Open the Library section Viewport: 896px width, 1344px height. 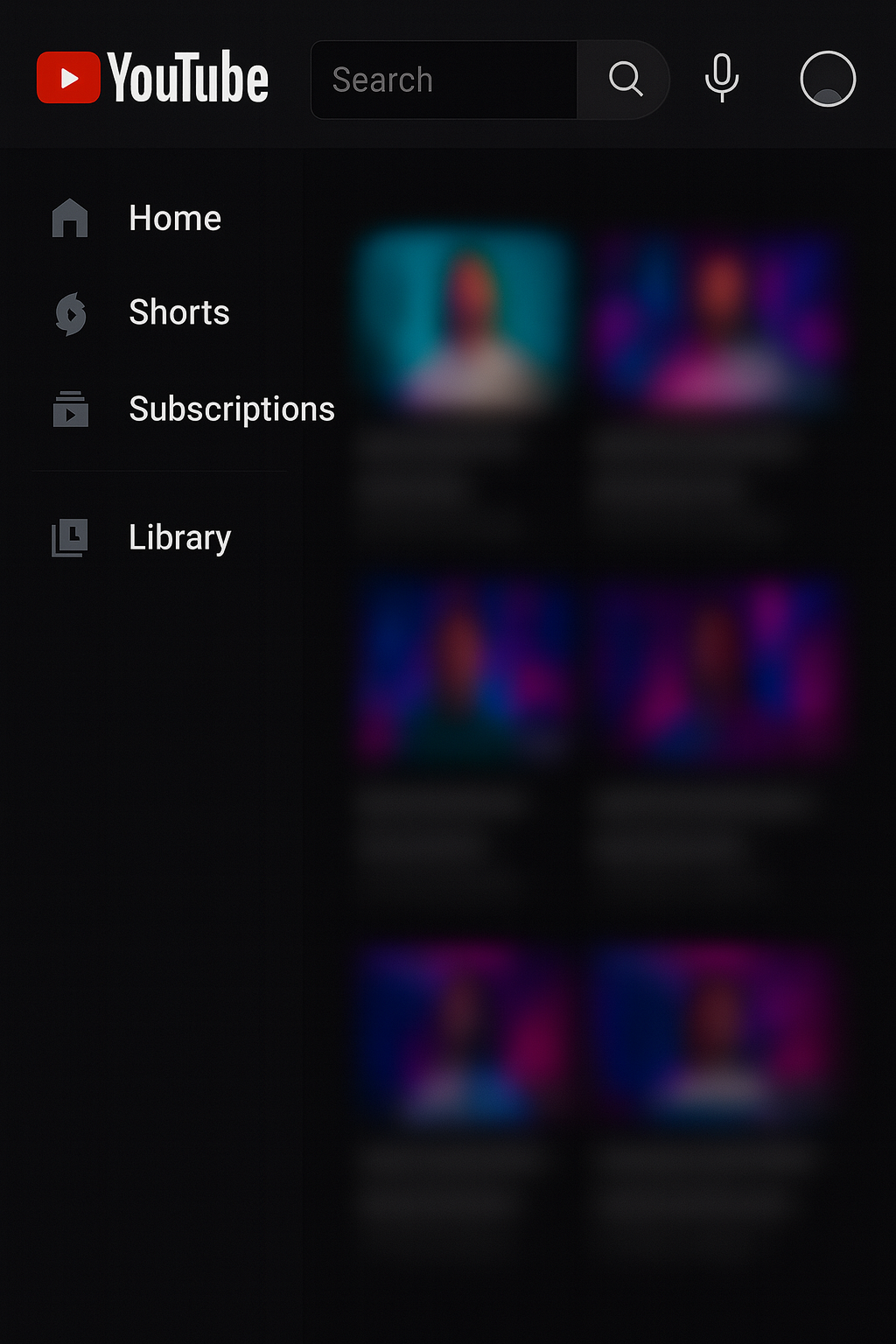[x=179, y=537]
